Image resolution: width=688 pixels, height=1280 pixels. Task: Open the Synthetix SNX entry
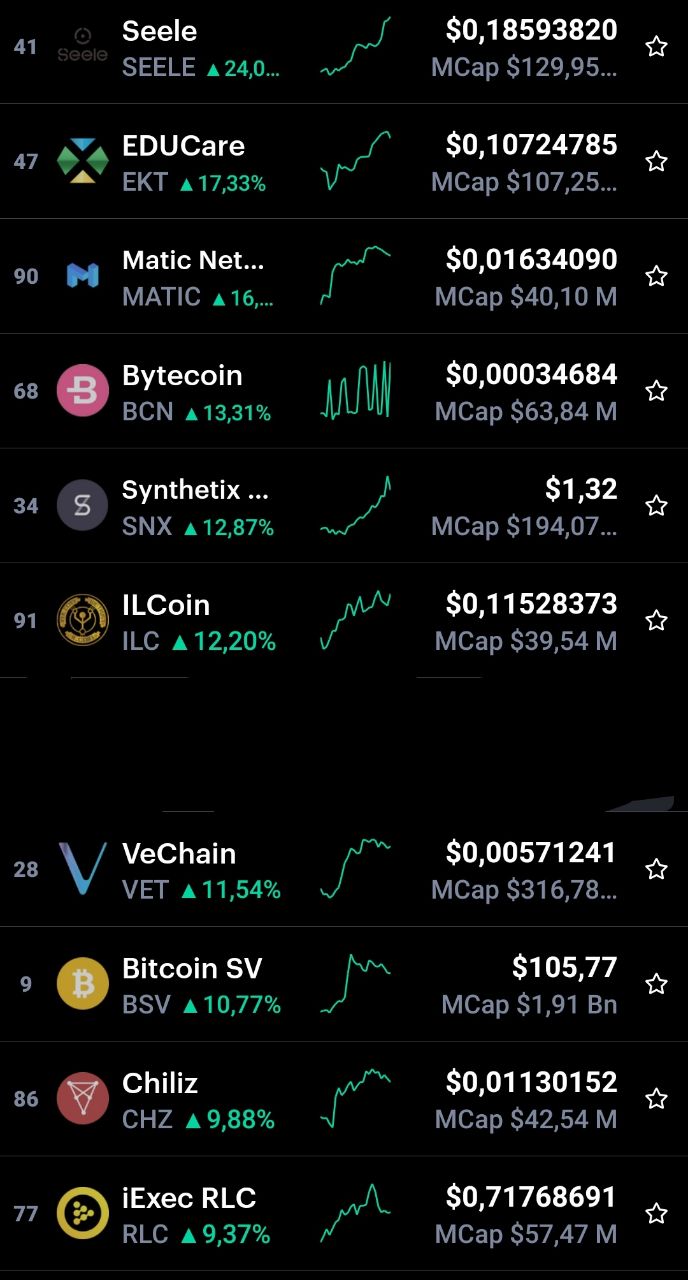click(x=344, y=506)
